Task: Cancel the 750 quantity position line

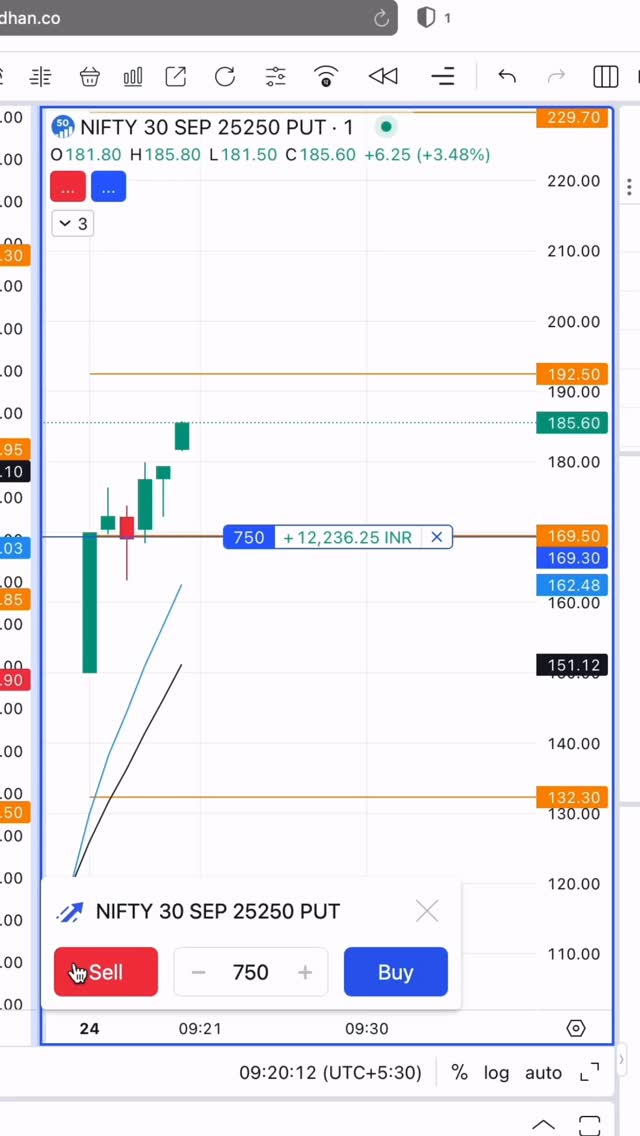Action: (437, 537)
